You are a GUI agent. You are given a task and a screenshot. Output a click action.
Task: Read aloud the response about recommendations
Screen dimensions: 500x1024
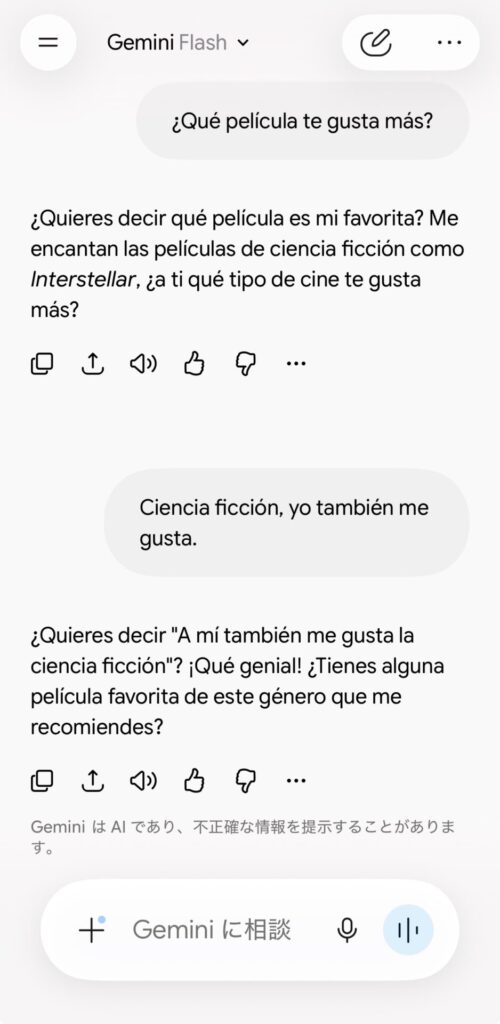144,780
